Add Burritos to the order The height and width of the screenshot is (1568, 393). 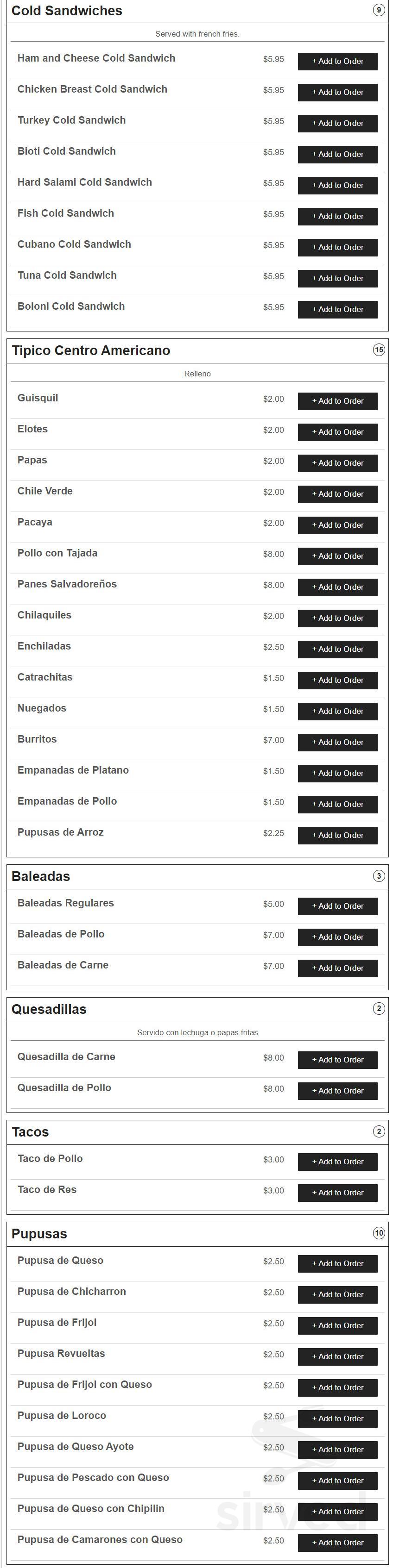[337, 743]
